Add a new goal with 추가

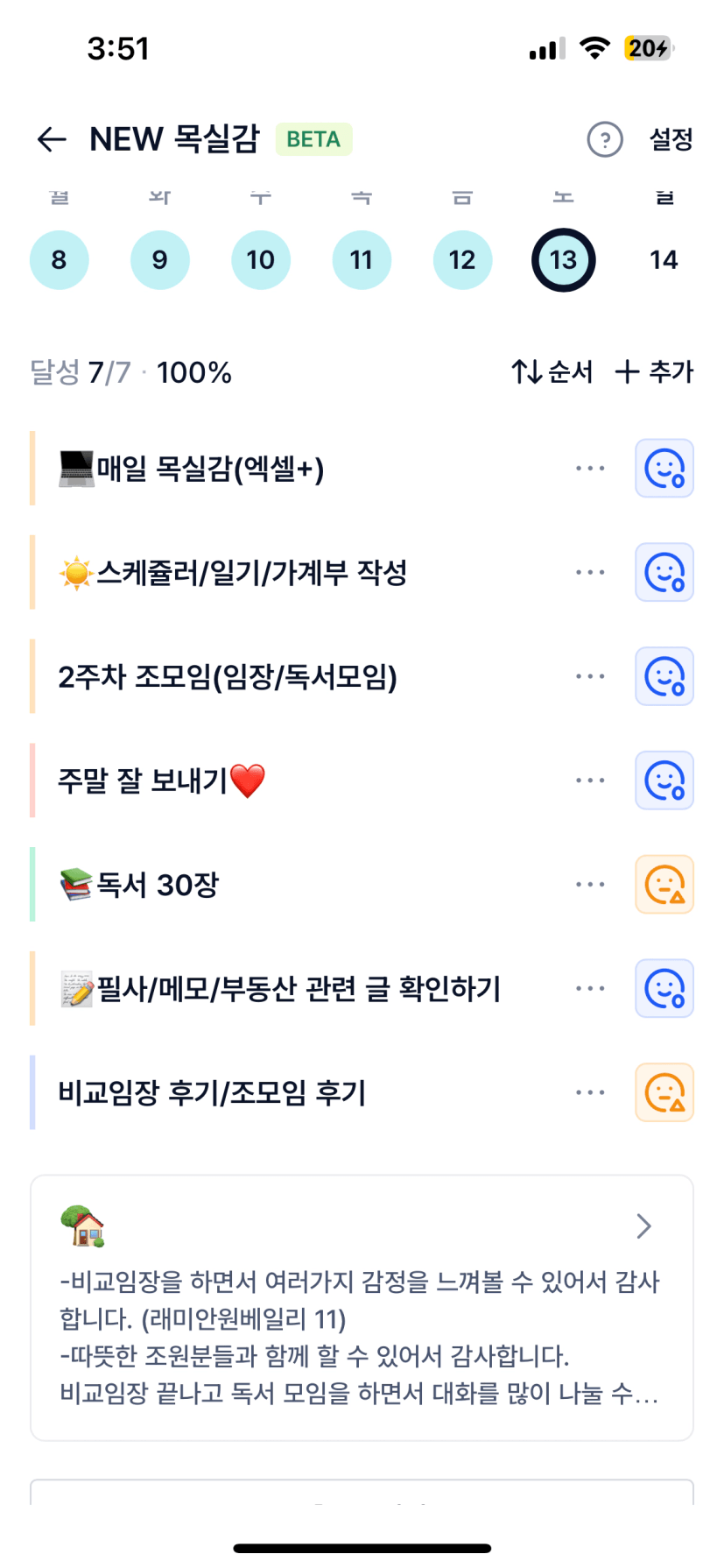(x=654, y=372)
